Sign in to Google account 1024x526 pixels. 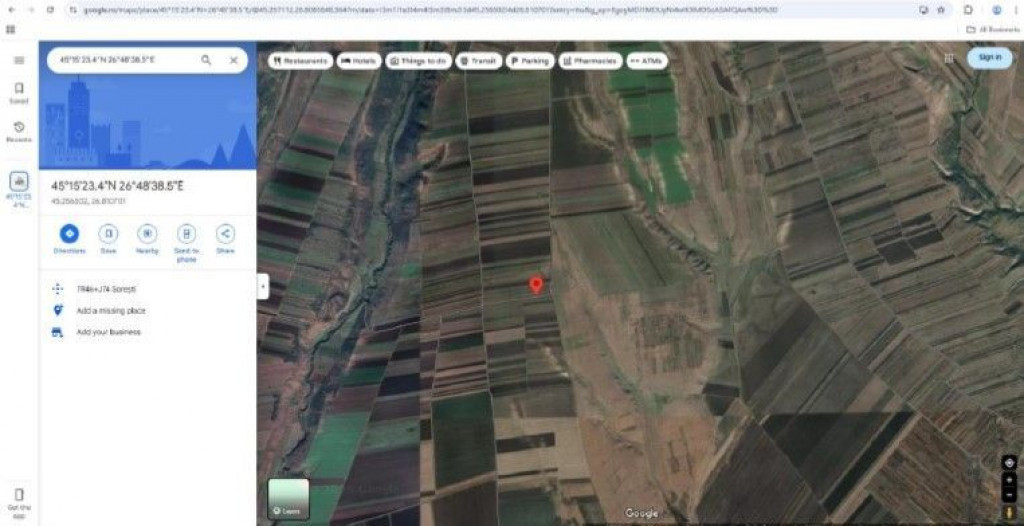[x=989, y=57]
